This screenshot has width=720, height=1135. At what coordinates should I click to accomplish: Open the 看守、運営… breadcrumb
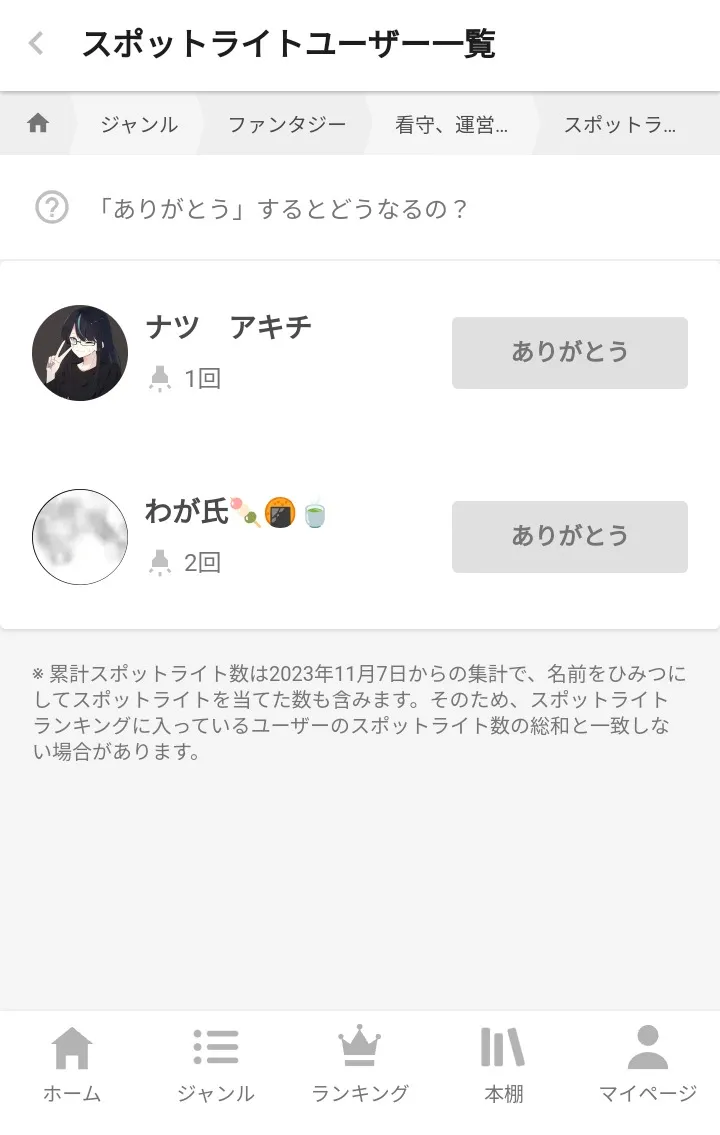(x=451, y=124)
